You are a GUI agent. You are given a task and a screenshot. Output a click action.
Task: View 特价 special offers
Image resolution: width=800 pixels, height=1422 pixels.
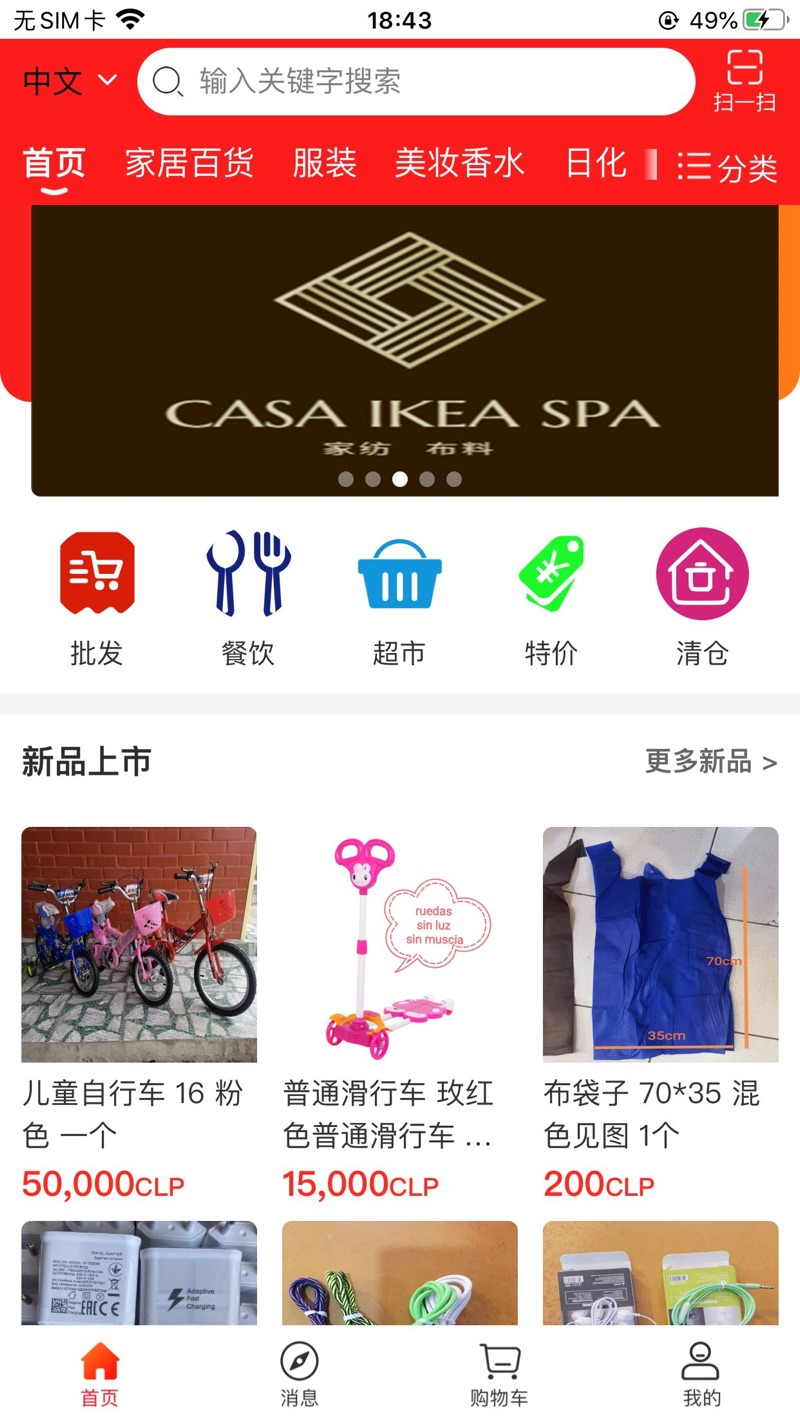pyautogui.click(x=551, y=598)
